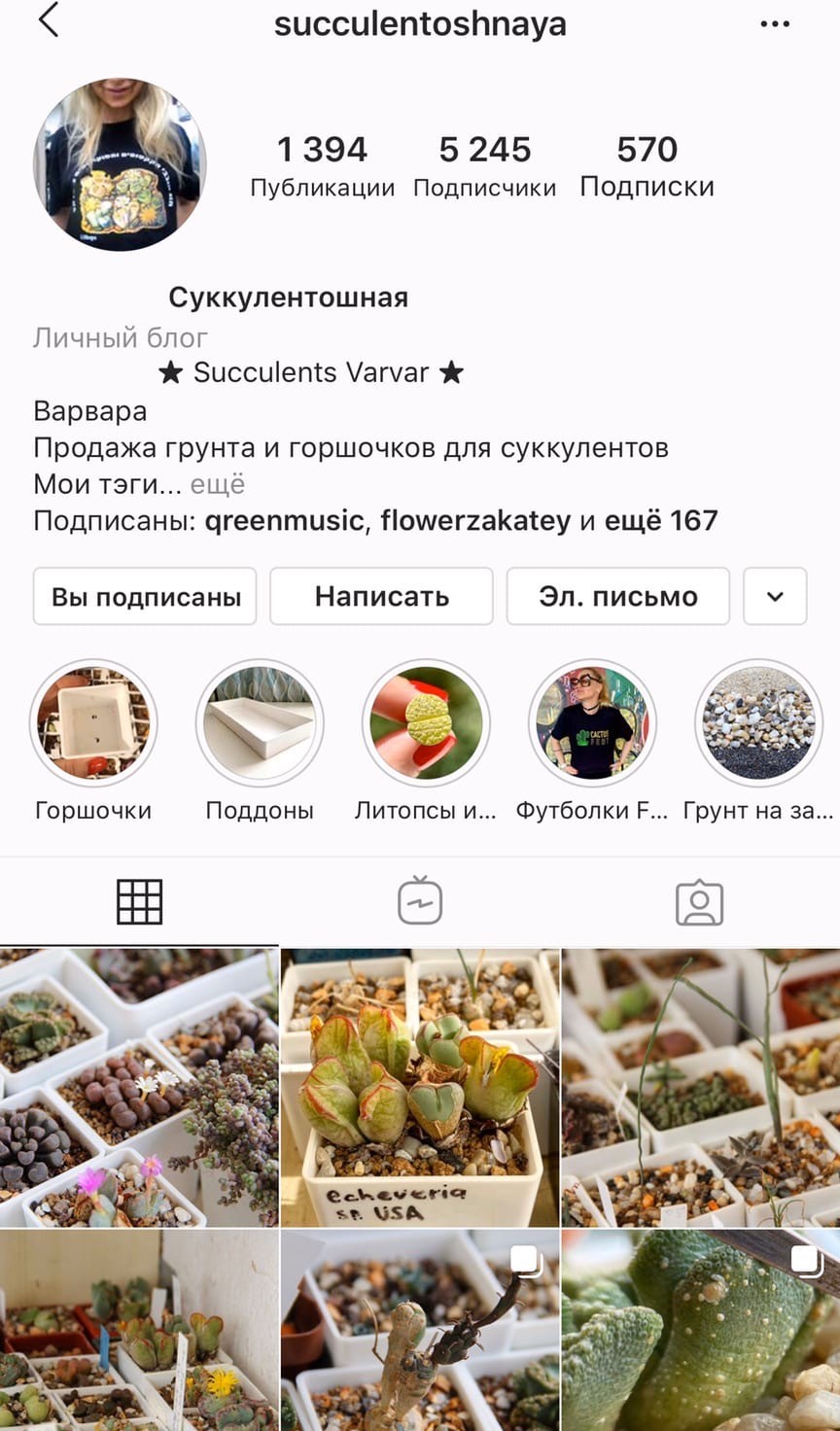Open the post with "echeveria sp. USA" pot

[420, 1088]
